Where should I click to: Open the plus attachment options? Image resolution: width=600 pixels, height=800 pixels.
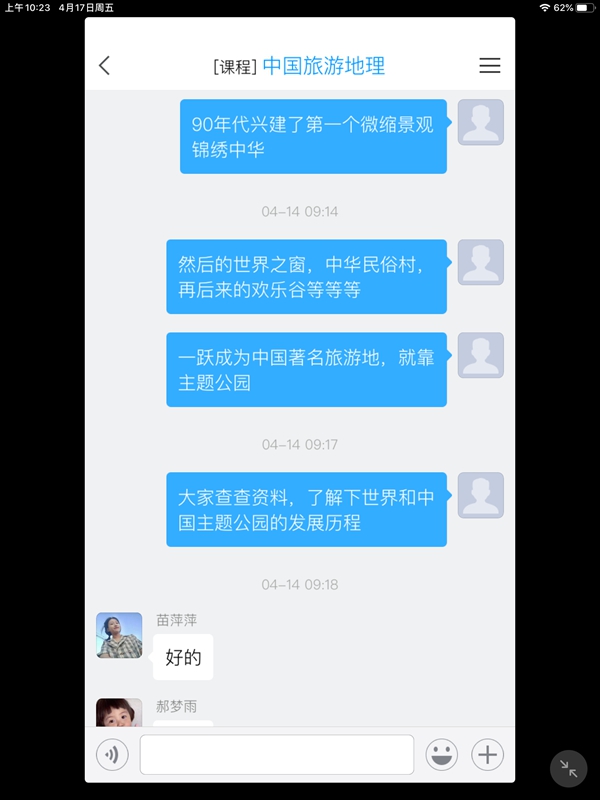point(487,755)
